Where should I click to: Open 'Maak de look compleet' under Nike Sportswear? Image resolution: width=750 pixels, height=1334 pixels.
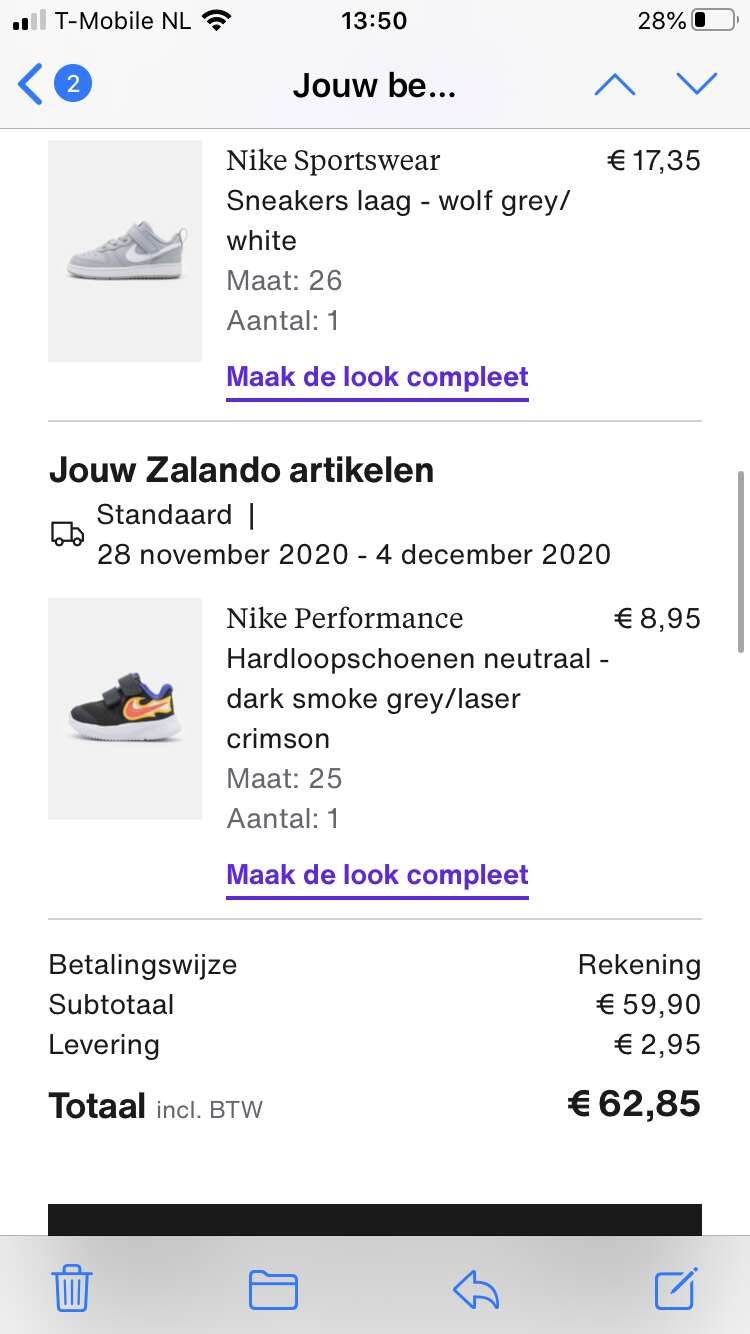[377, 378]
